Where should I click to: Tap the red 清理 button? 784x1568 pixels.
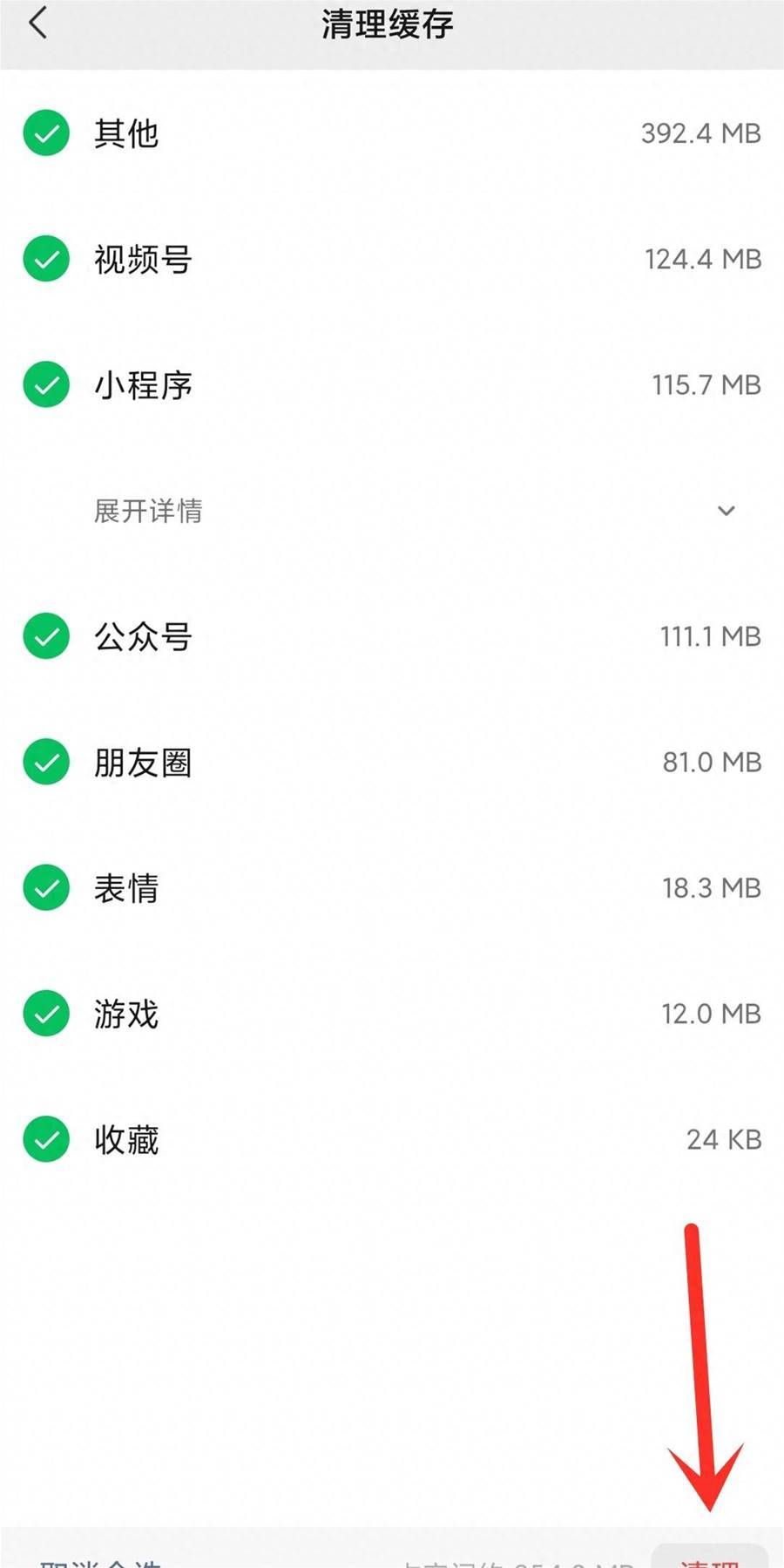(710, 1558)
